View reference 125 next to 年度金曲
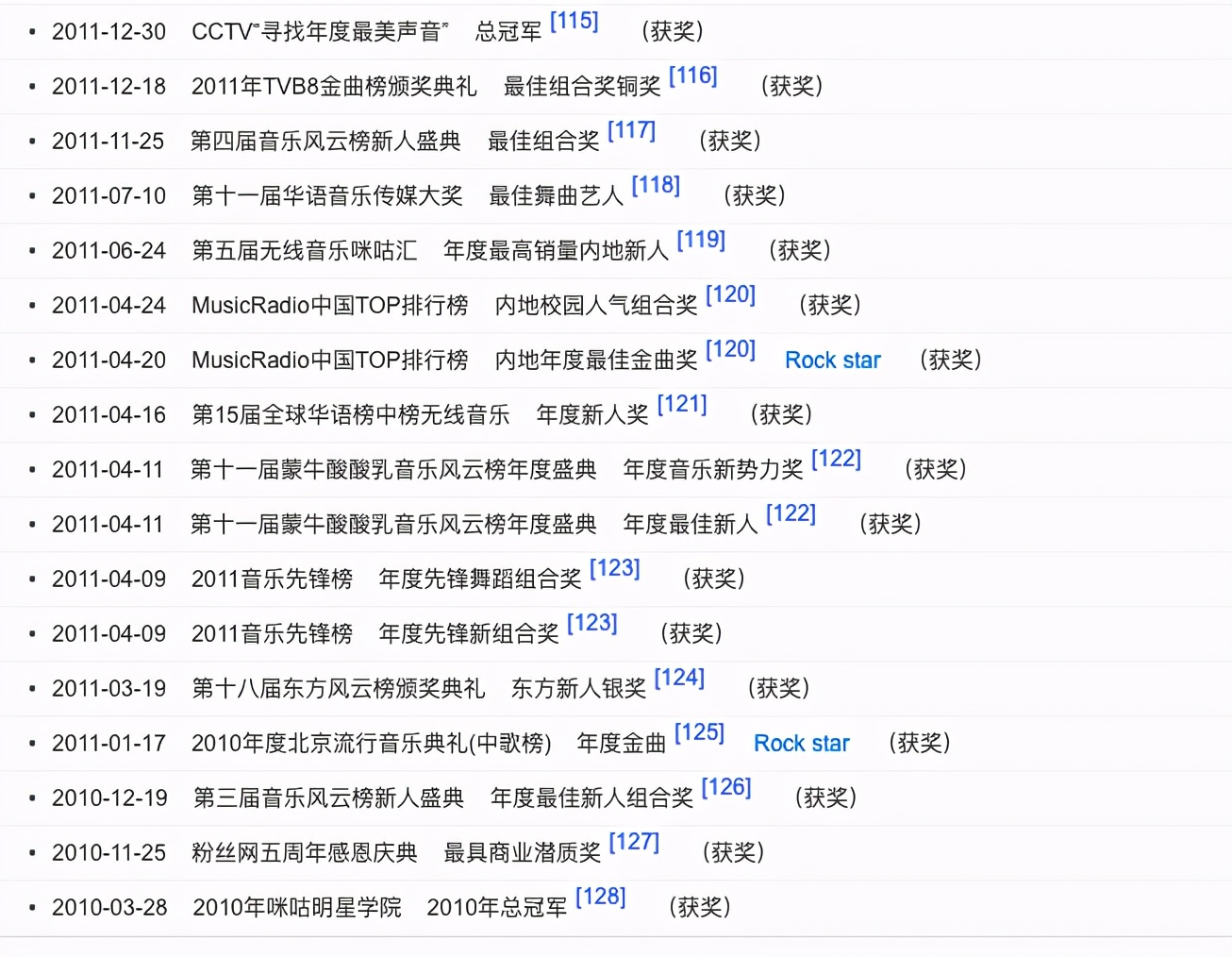1232x957 pixels. [x=699, y=733]
